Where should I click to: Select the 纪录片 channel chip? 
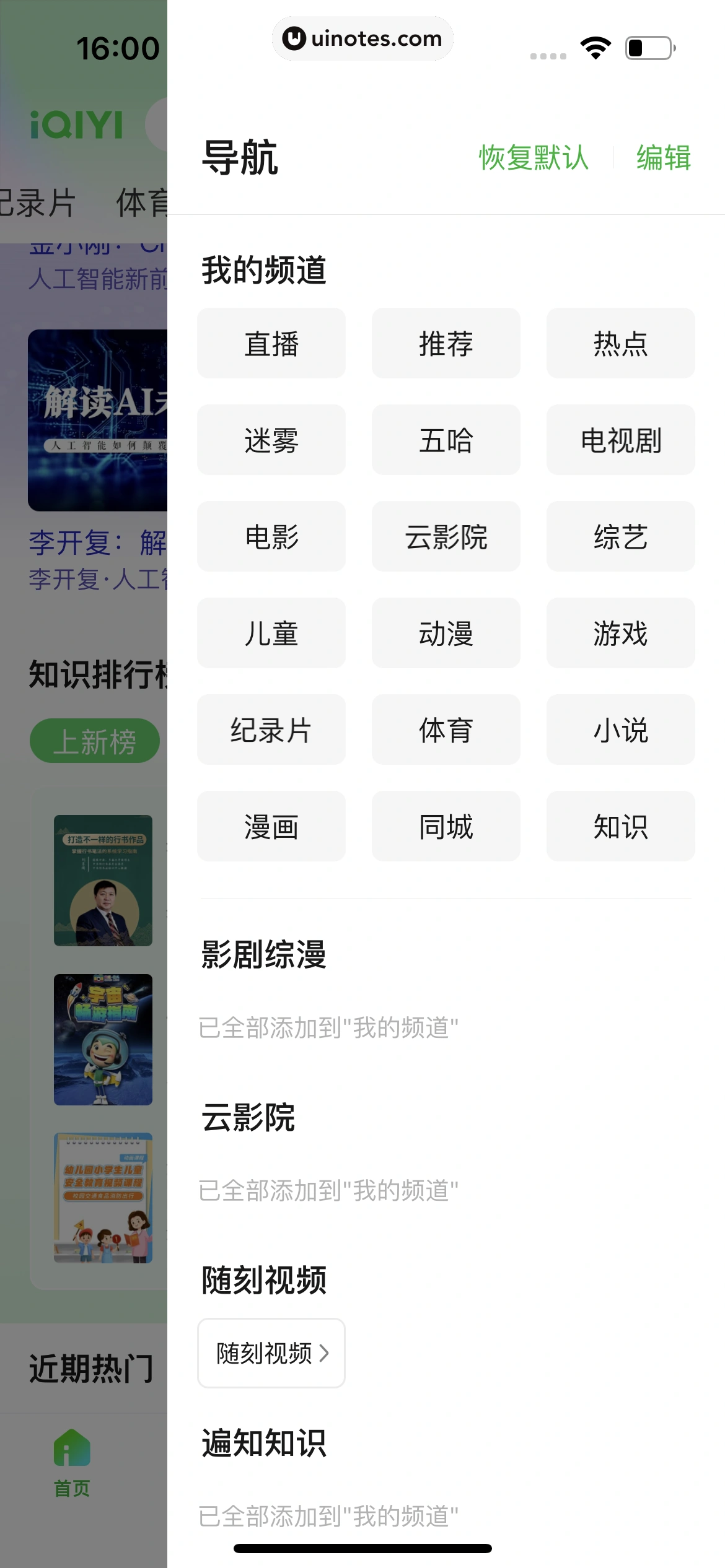(x=271, y=730)
